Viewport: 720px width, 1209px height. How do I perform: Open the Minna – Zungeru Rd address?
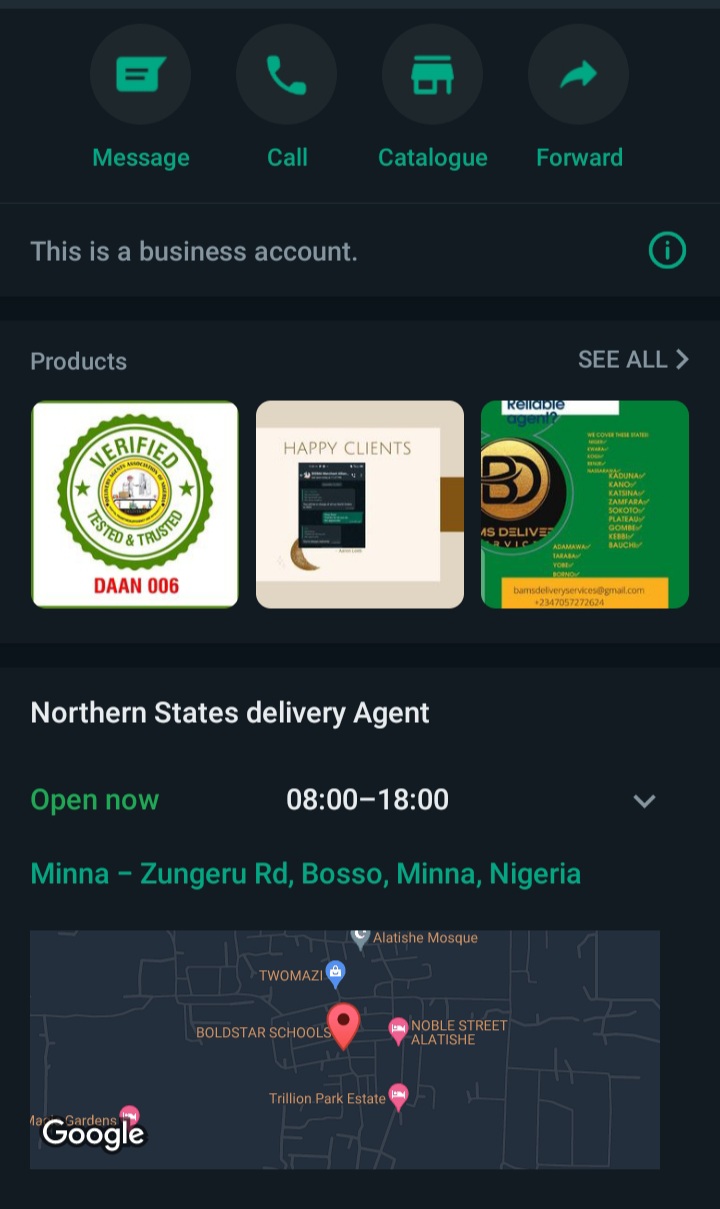[305, 874]
